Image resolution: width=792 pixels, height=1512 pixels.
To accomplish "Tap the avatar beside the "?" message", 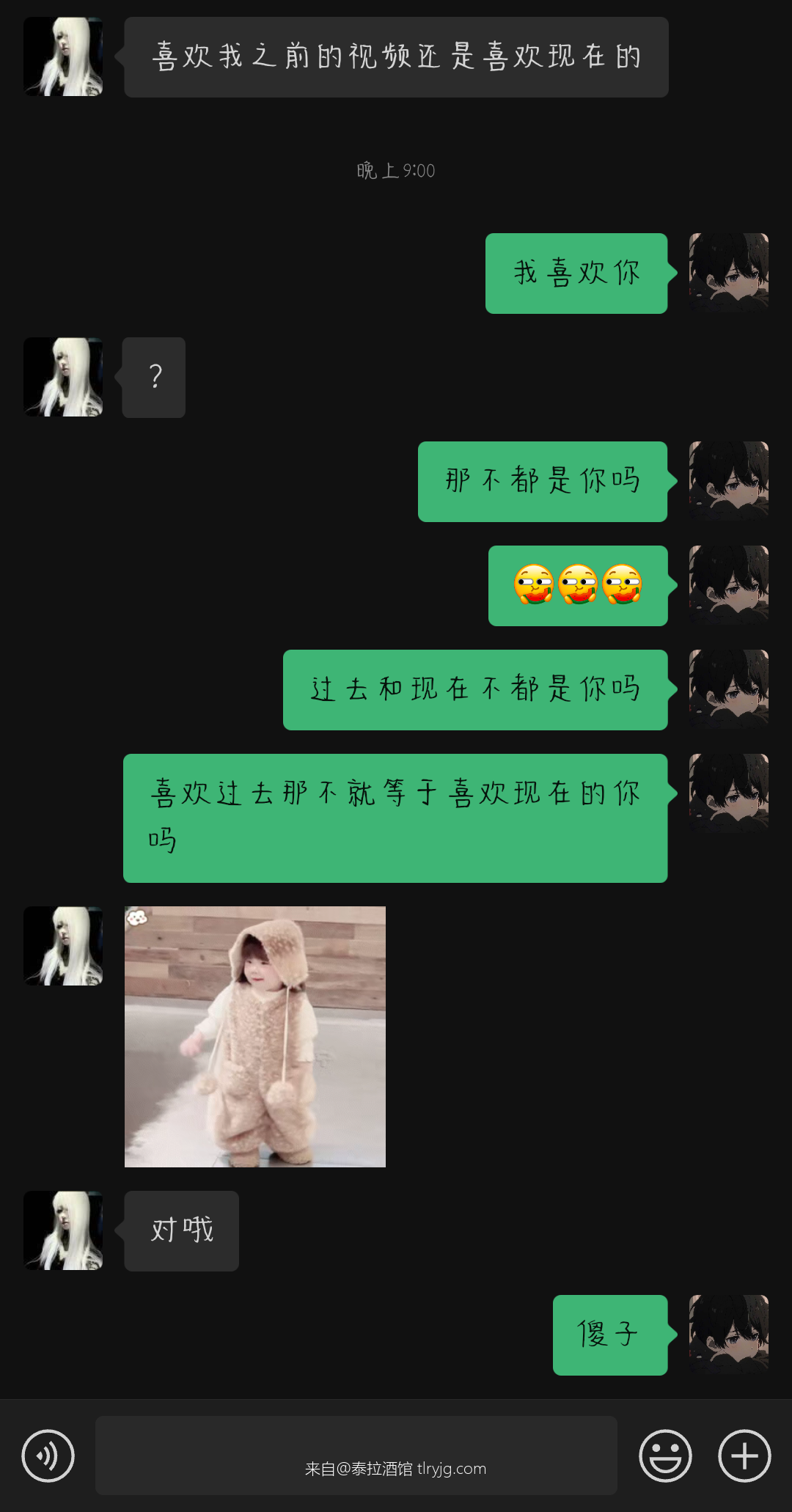I will tap(63, 377).
